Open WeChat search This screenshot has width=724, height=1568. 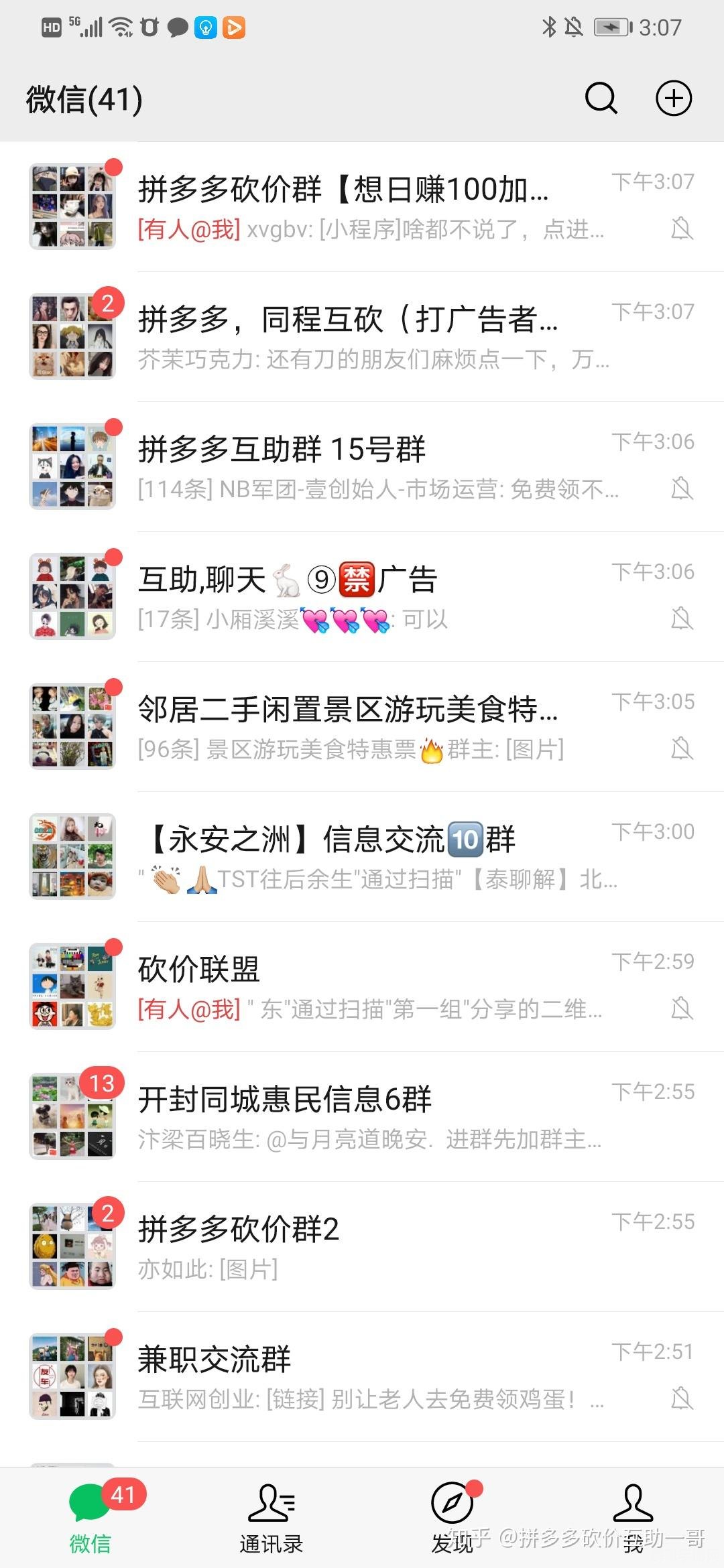point(600,98)
